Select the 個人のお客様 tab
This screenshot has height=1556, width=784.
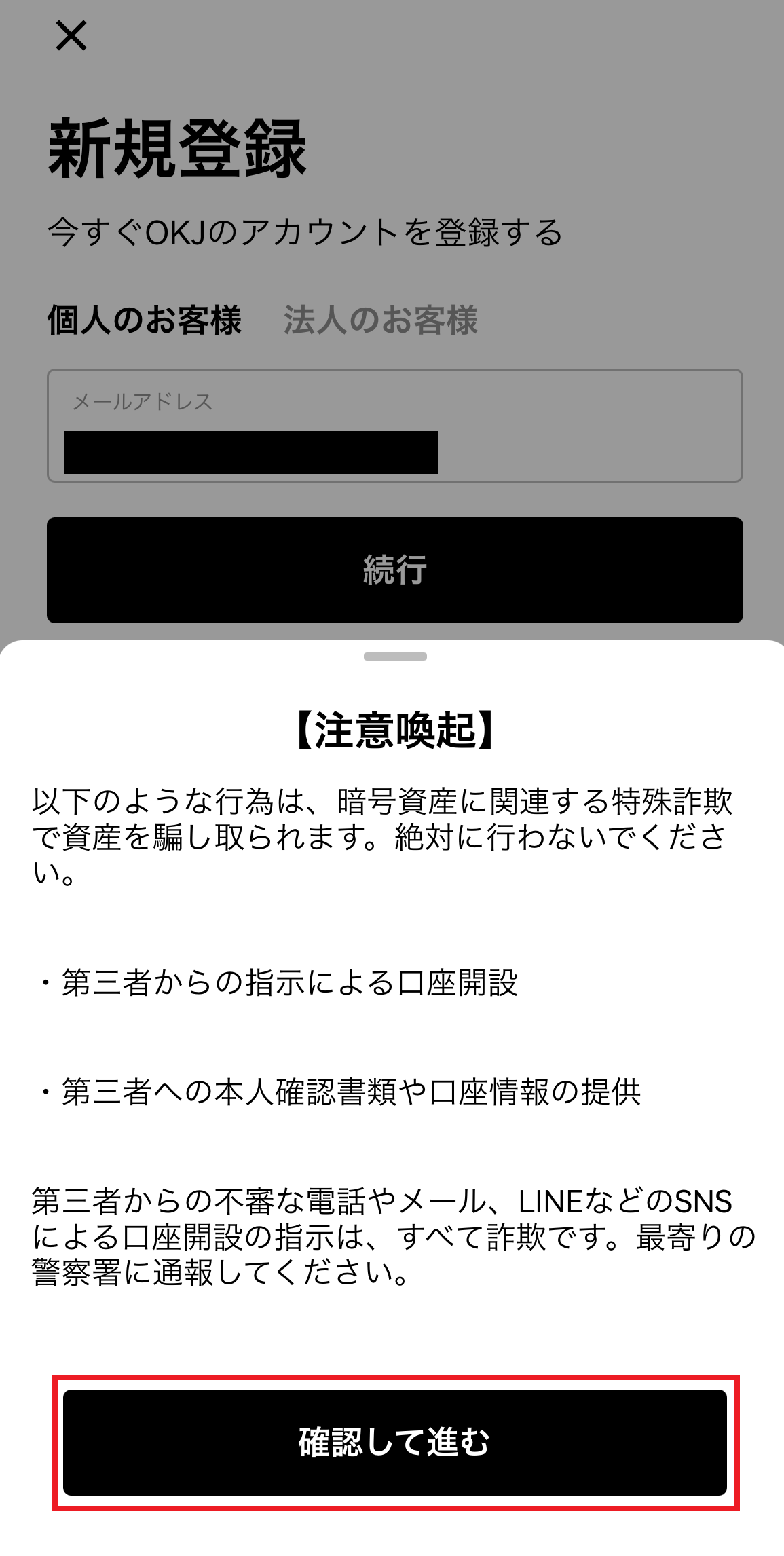point(145,320)
